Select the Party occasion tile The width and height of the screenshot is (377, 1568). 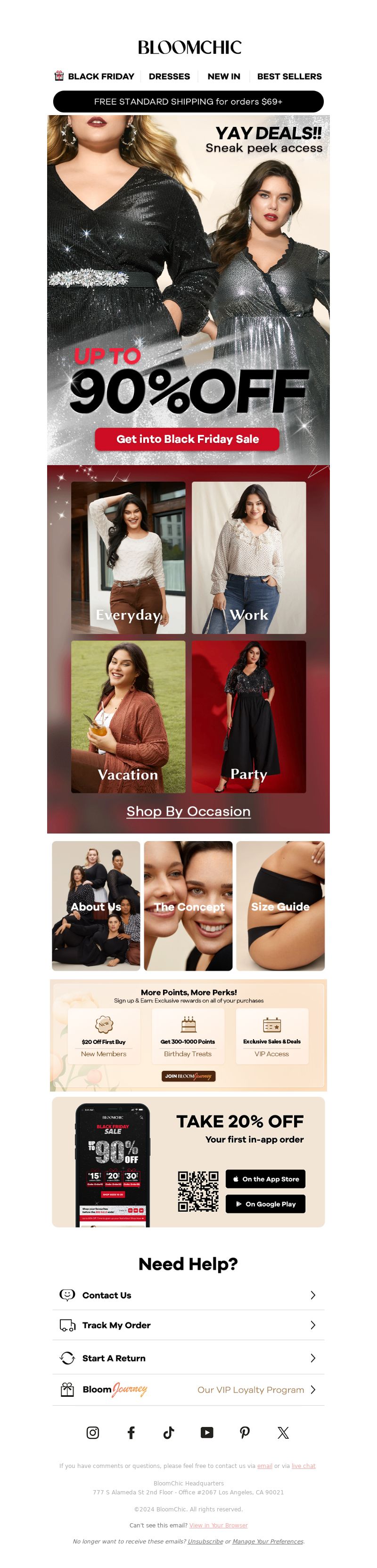249,717
